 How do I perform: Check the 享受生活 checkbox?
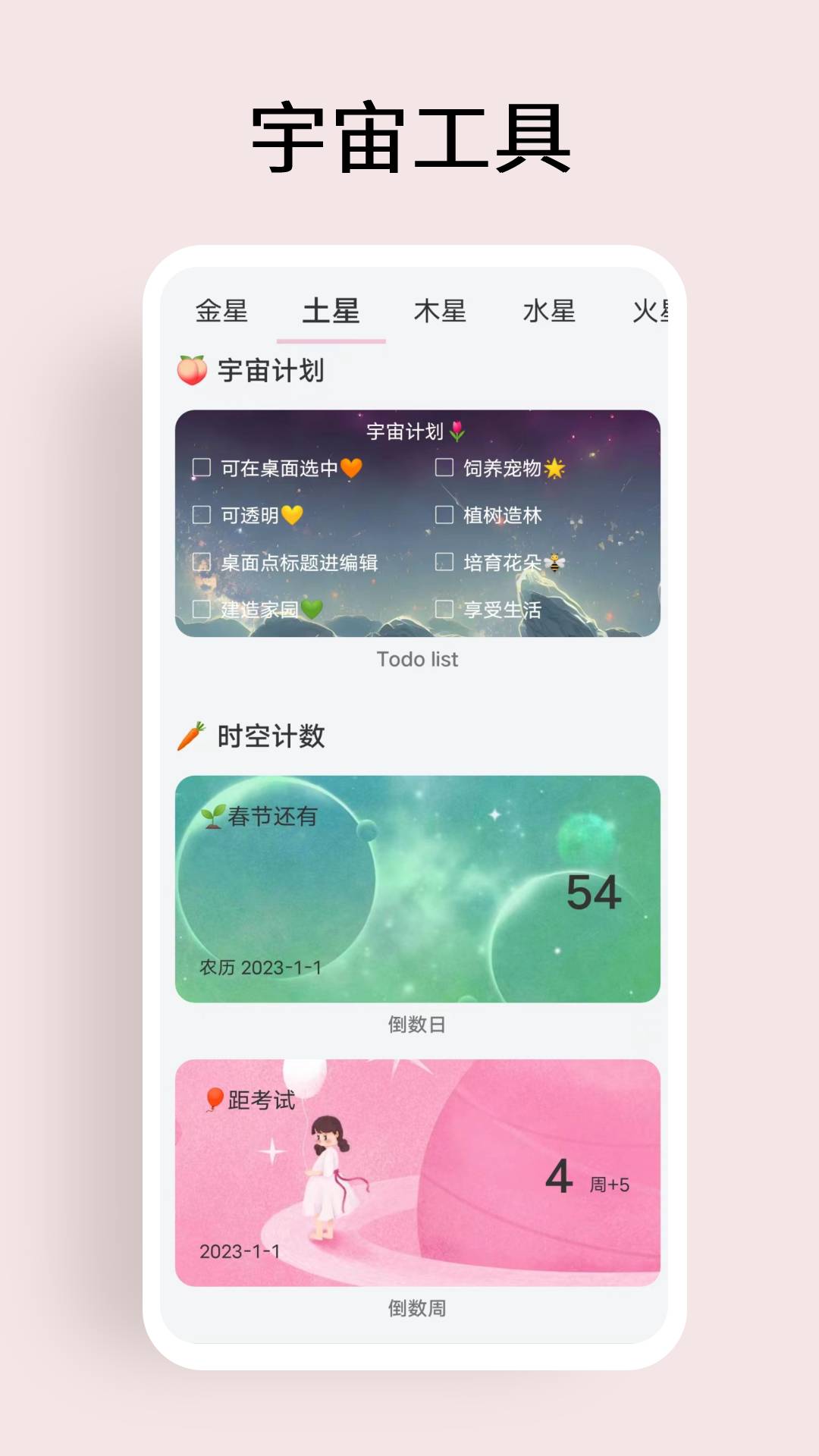444,610
